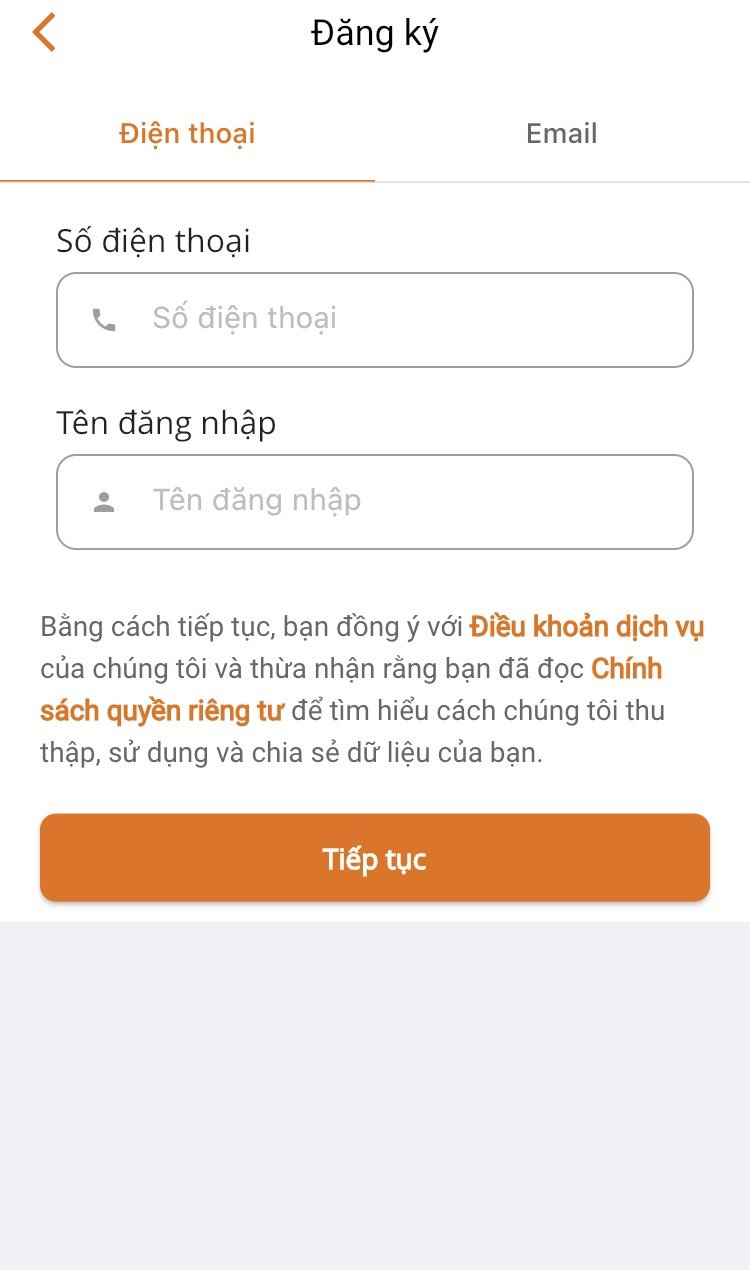Tap the Tiếp tục button
The image size is (750, 1270).
375,858
